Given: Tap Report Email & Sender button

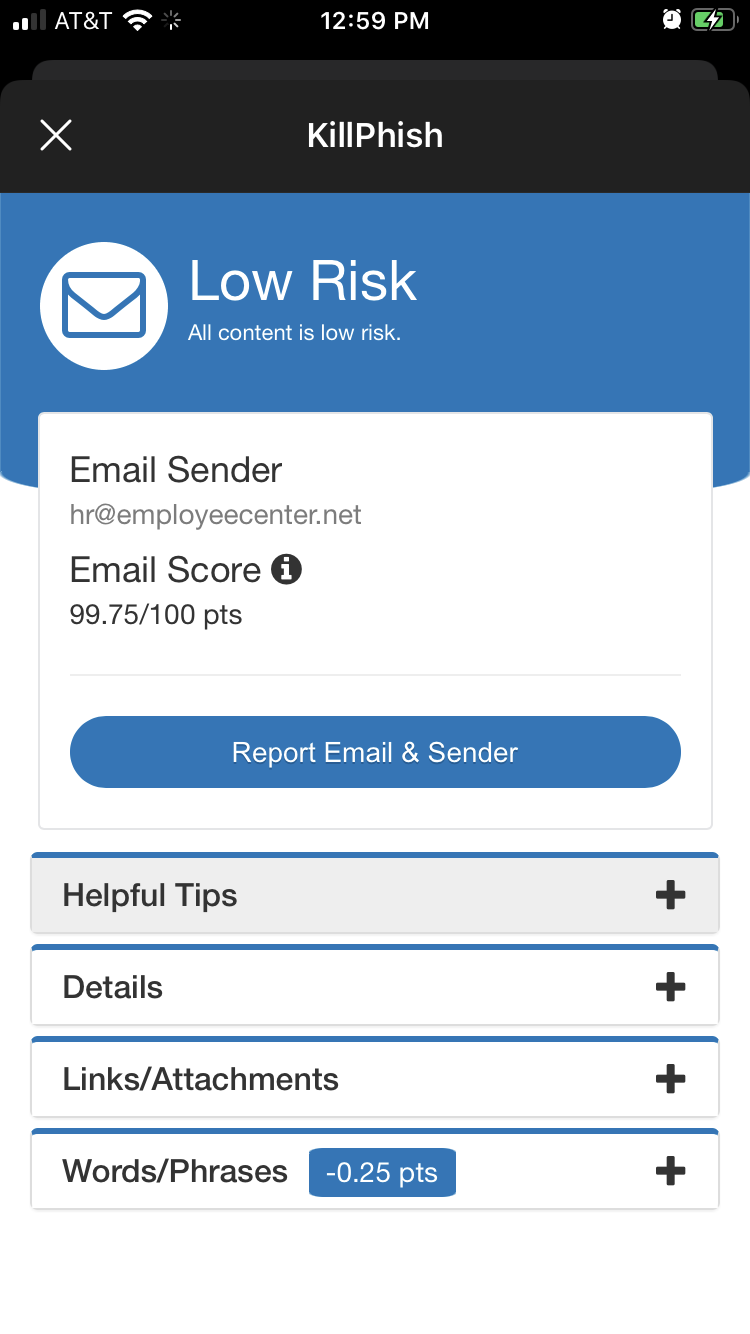Looking at the screenshot, I should (375, 752).
